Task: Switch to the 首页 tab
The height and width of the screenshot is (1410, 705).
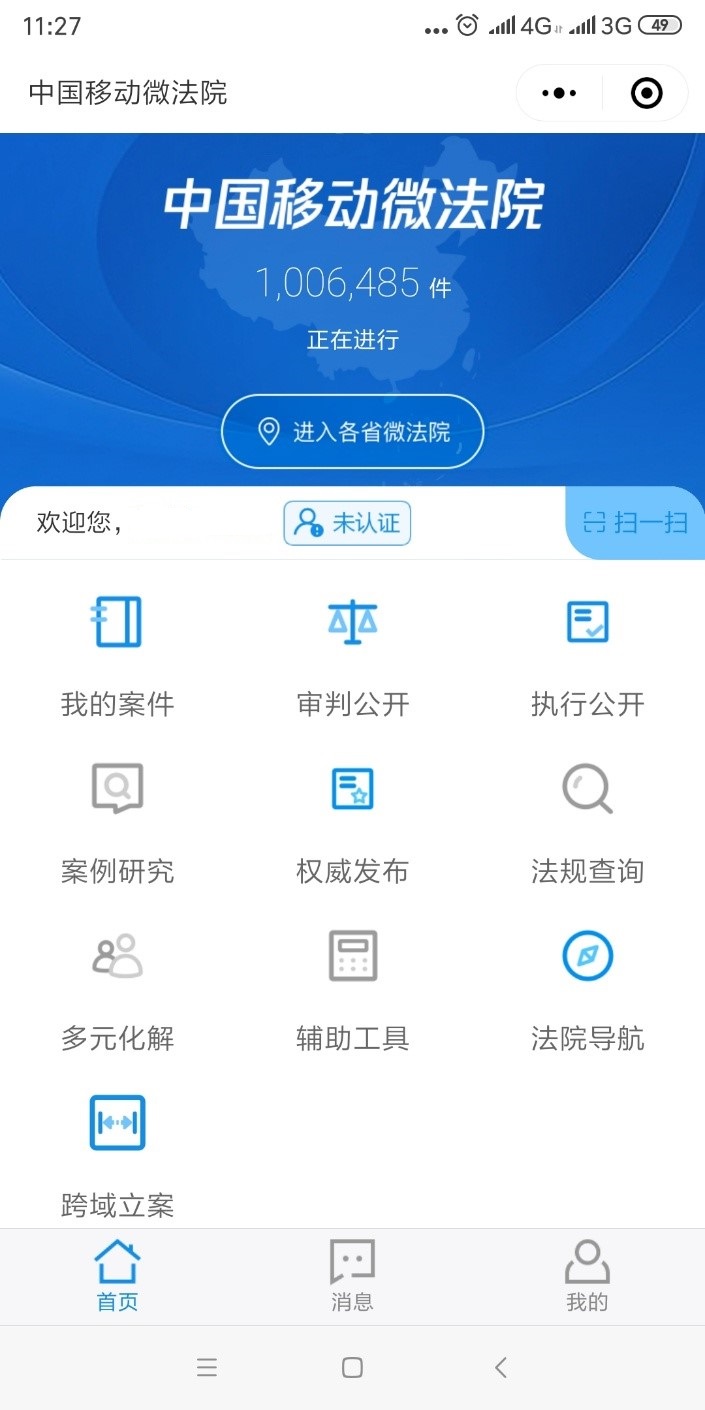Action: pos(117,1276)
